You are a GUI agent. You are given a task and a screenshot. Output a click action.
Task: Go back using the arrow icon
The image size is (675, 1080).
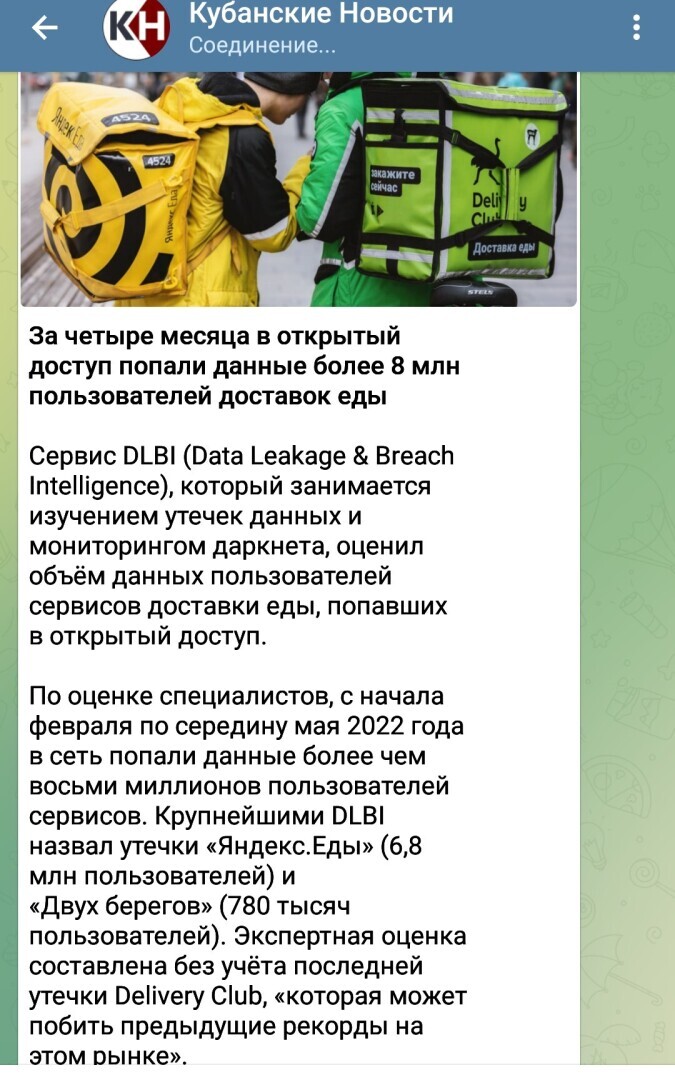tap(45, 29)
